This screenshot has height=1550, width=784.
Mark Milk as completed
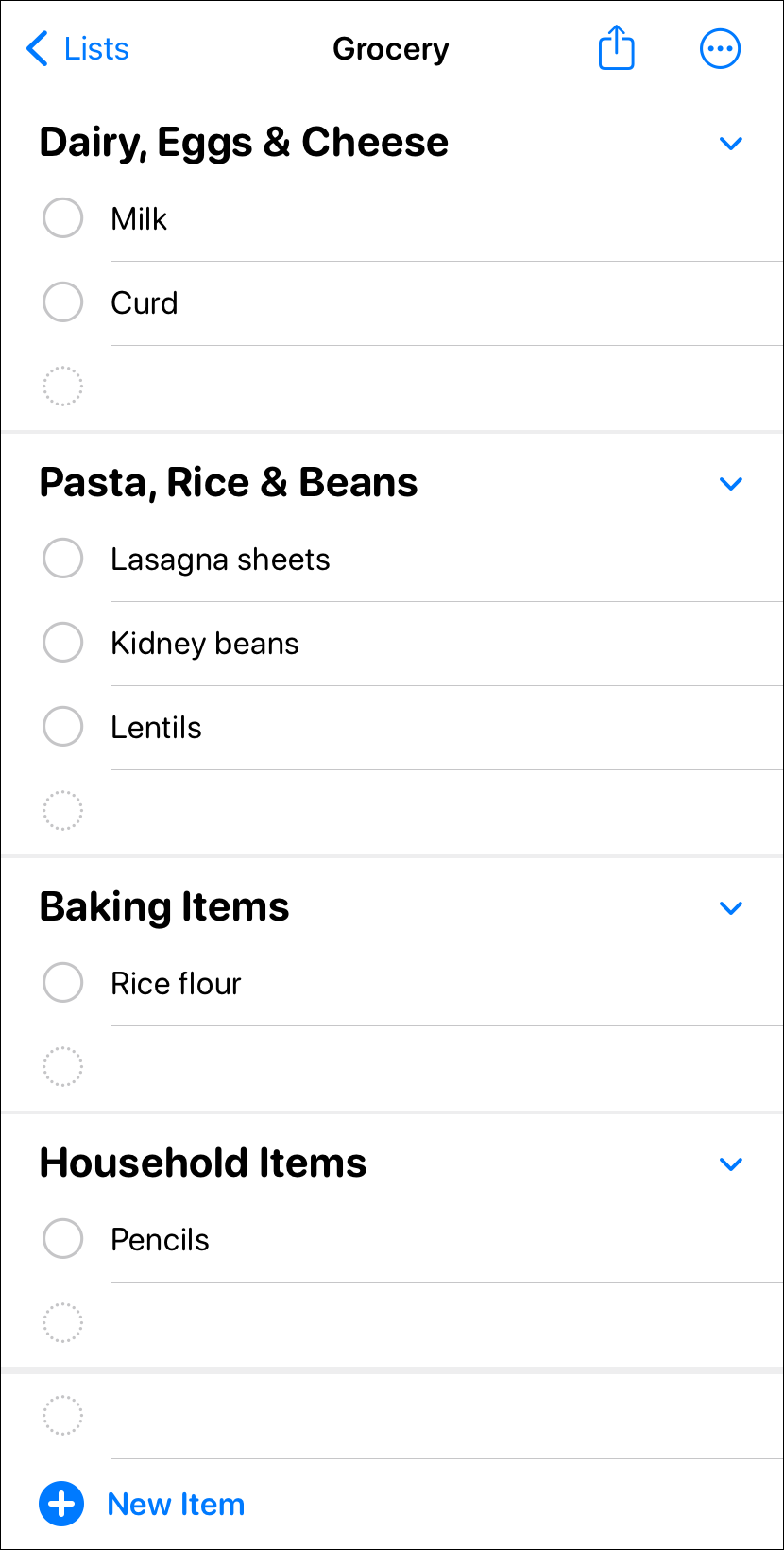coord(63,218)
